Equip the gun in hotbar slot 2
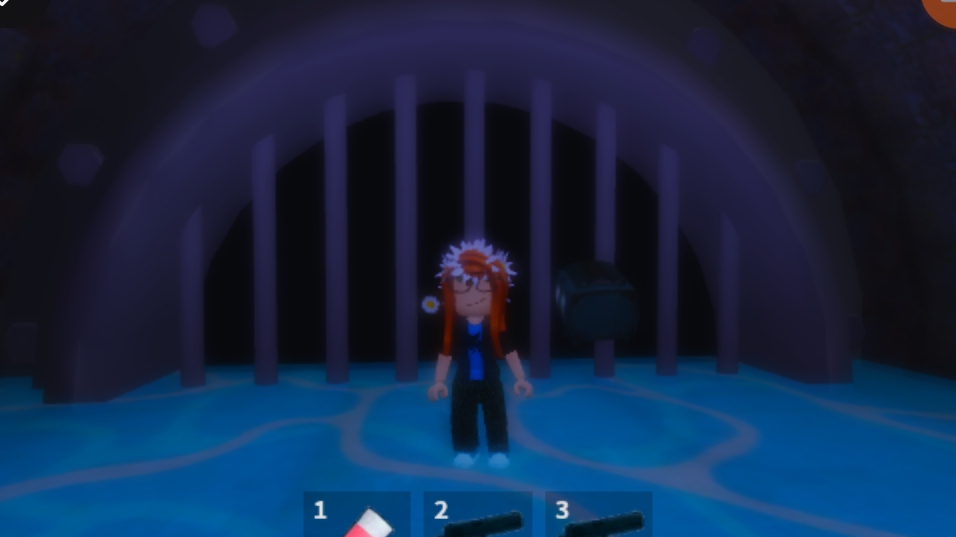 point(478,515)
